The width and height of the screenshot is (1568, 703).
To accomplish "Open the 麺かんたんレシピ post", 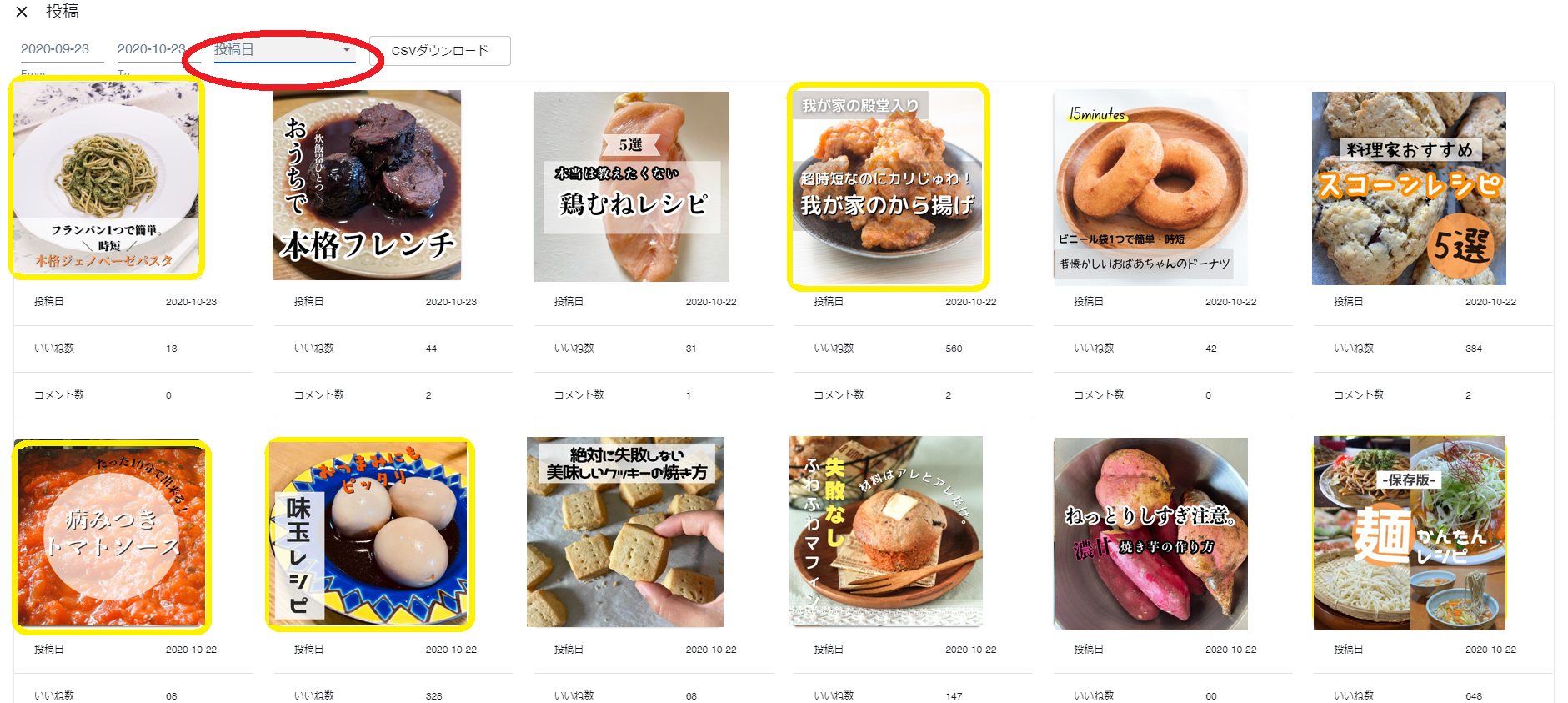I will 1409,533.
